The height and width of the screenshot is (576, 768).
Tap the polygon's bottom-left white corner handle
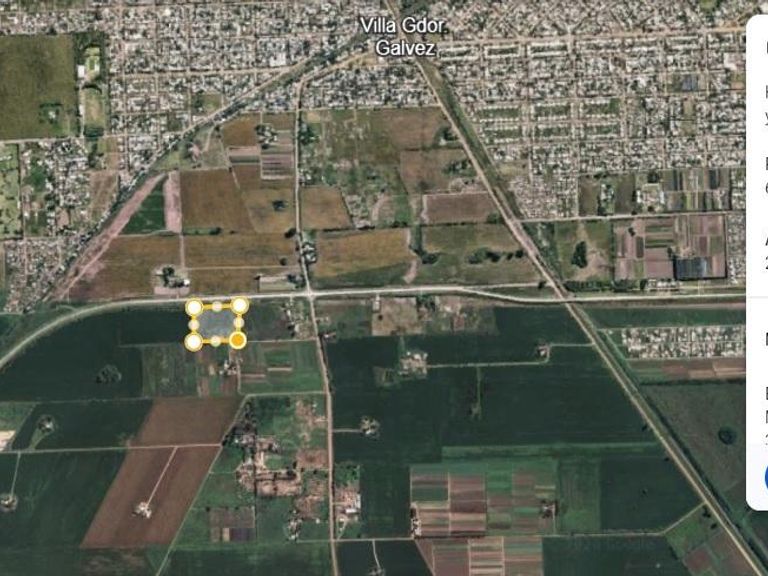[193, 341]
